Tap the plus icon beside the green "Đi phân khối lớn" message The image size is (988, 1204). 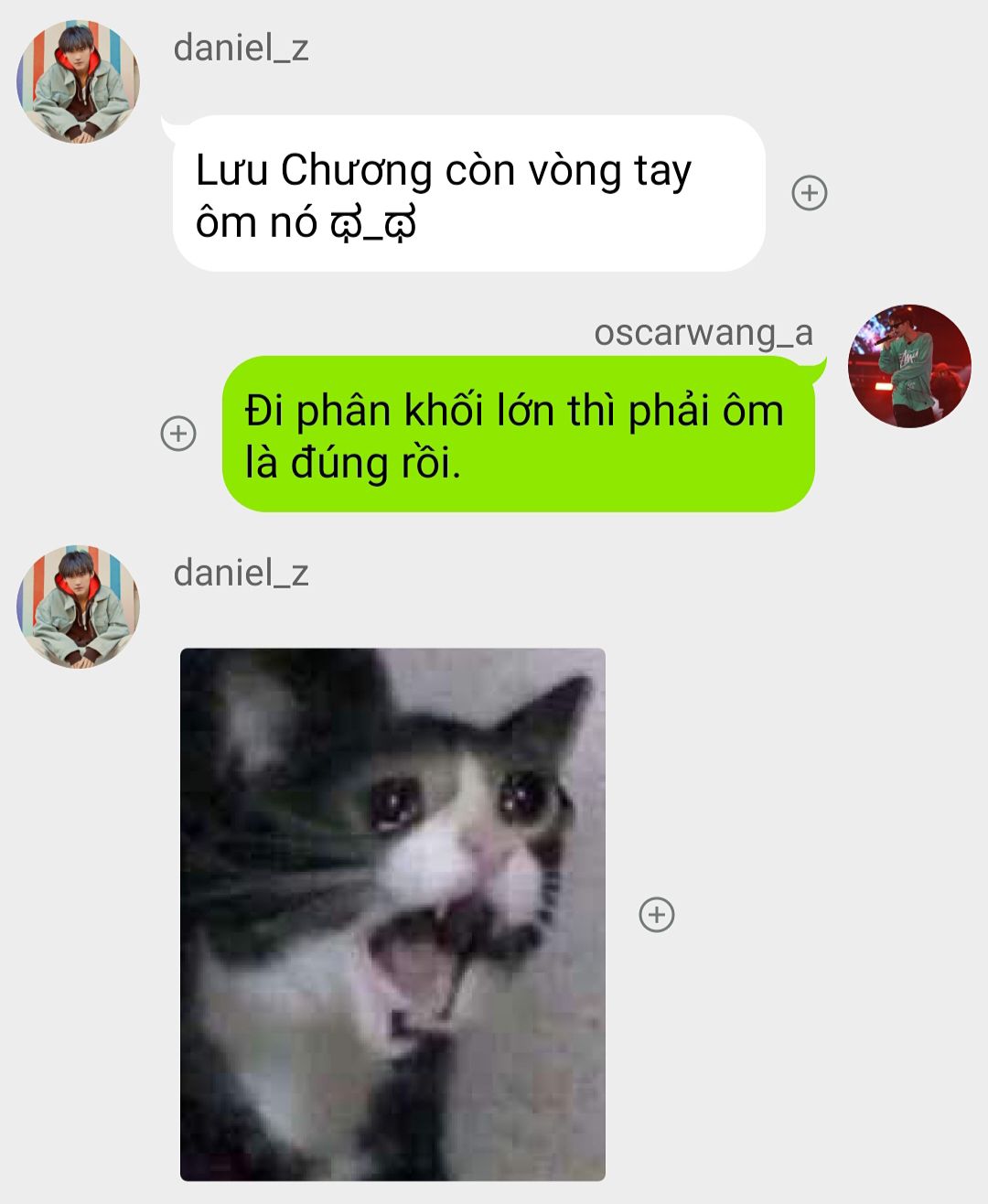[x=178, y=434]
